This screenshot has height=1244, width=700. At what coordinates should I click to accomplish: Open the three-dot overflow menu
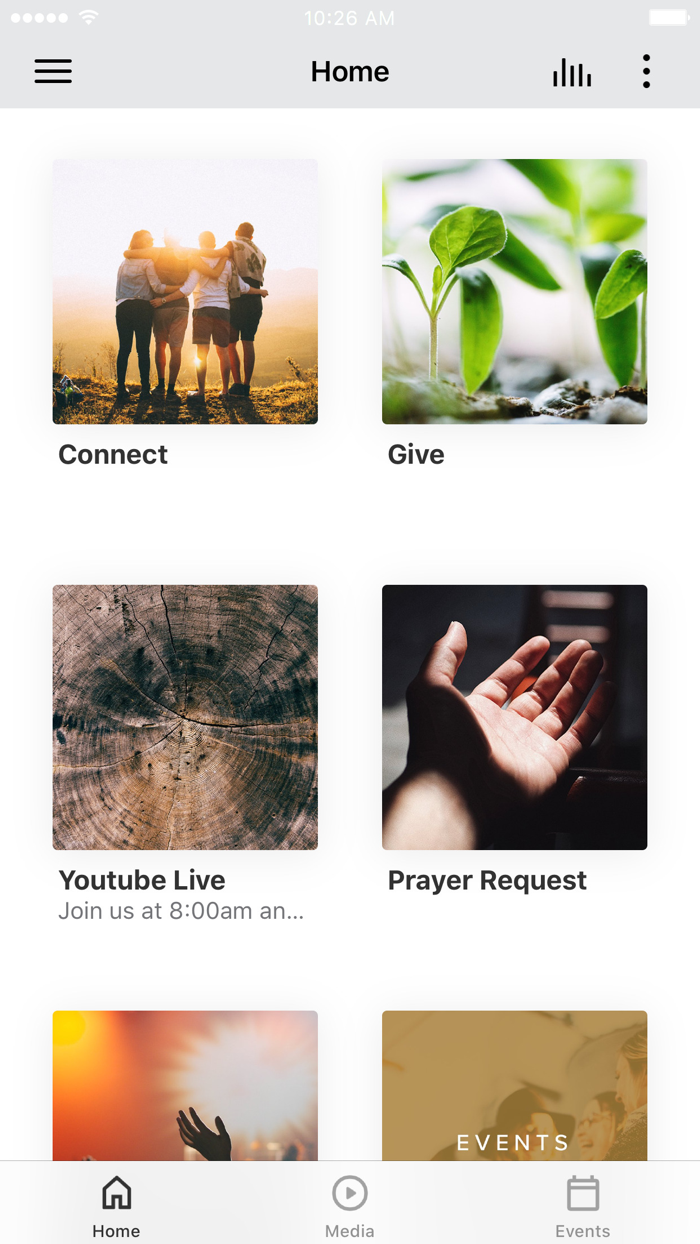[646, 72]
